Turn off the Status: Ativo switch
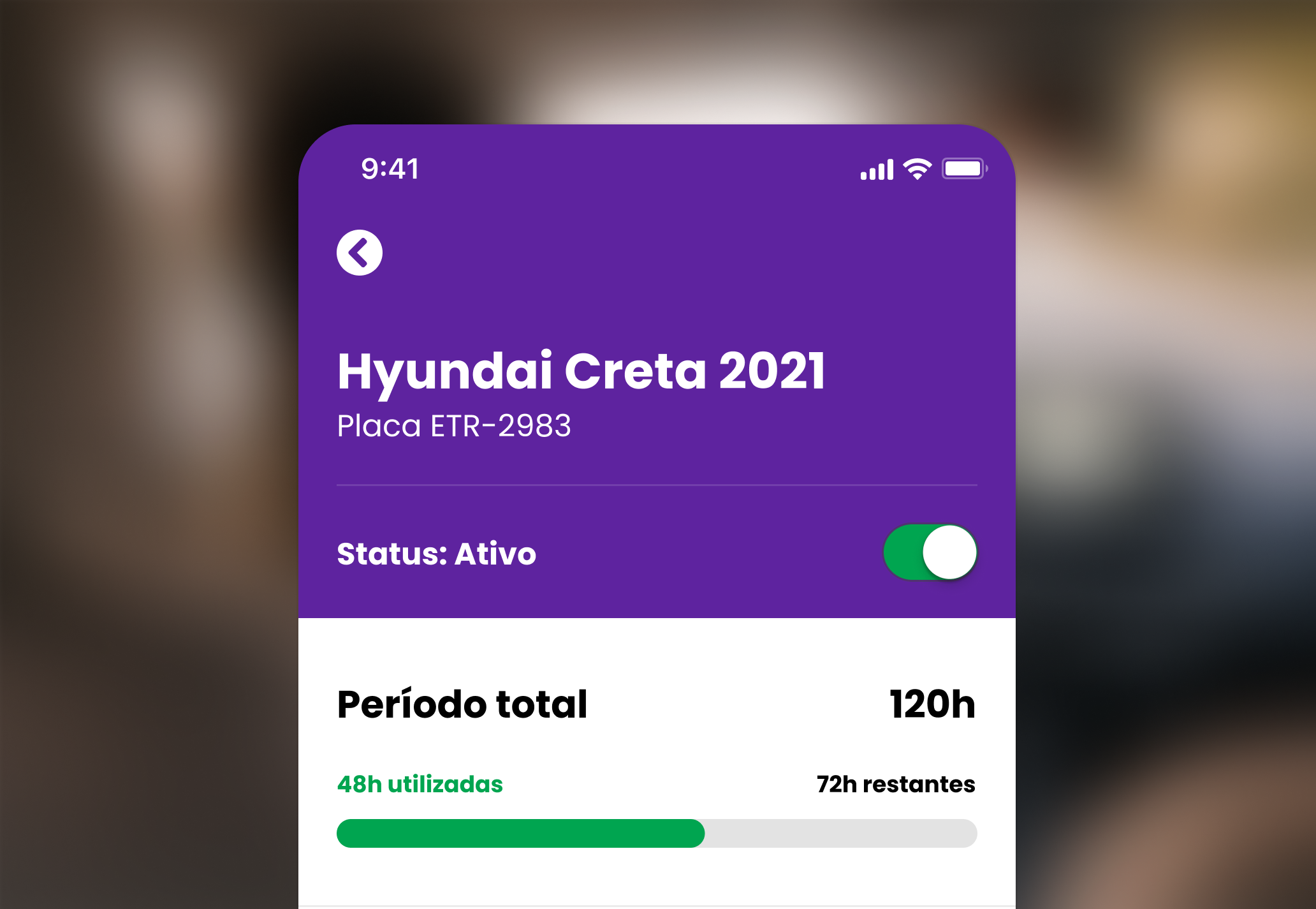Screen dimensions: 1316x909 tap(930, 552)
